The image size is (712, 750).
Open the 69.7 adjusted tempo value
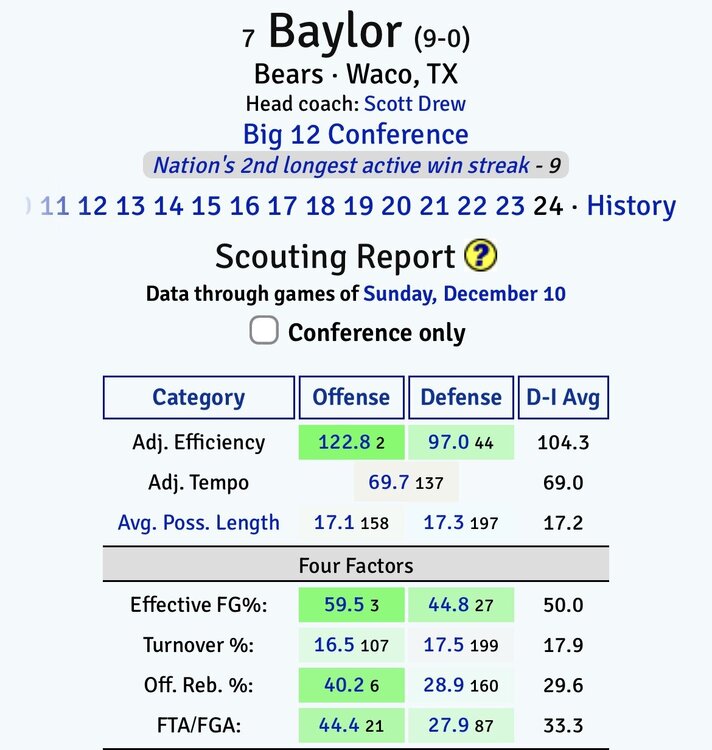point(389,482)
